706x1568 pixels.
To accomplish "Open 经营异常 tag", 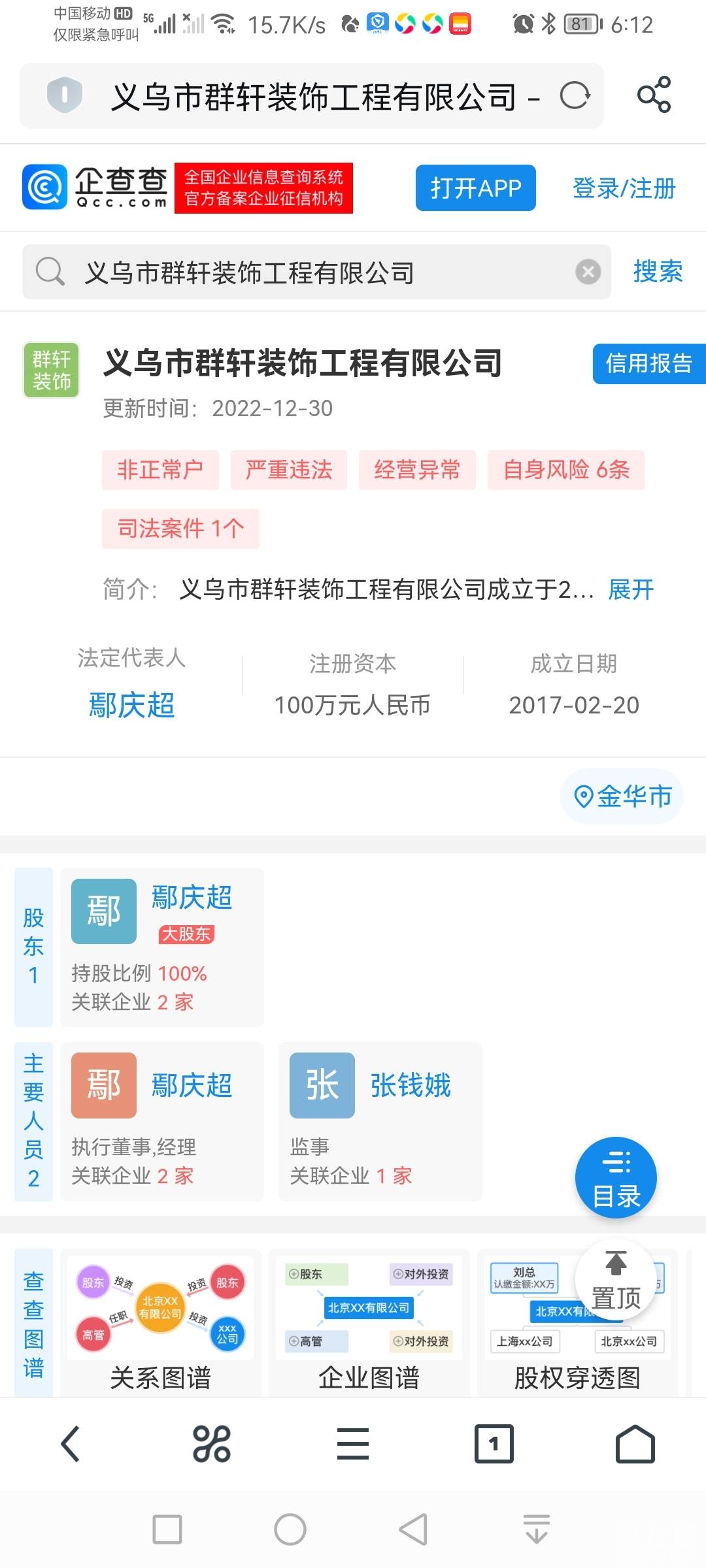I will pyautogui.click(x=417, y=470).
